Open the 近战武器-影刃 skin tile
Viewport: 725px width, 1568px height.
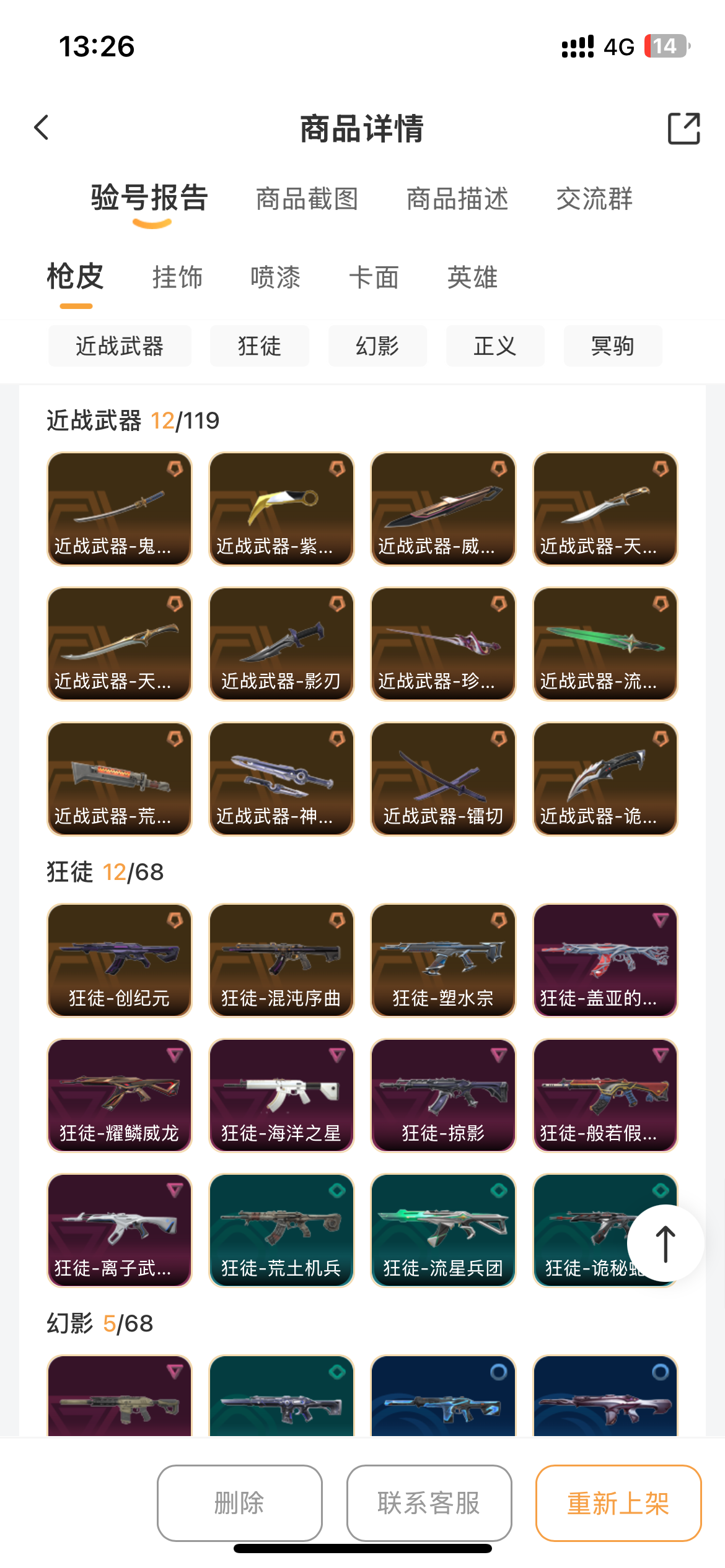[x=281, y=644]
